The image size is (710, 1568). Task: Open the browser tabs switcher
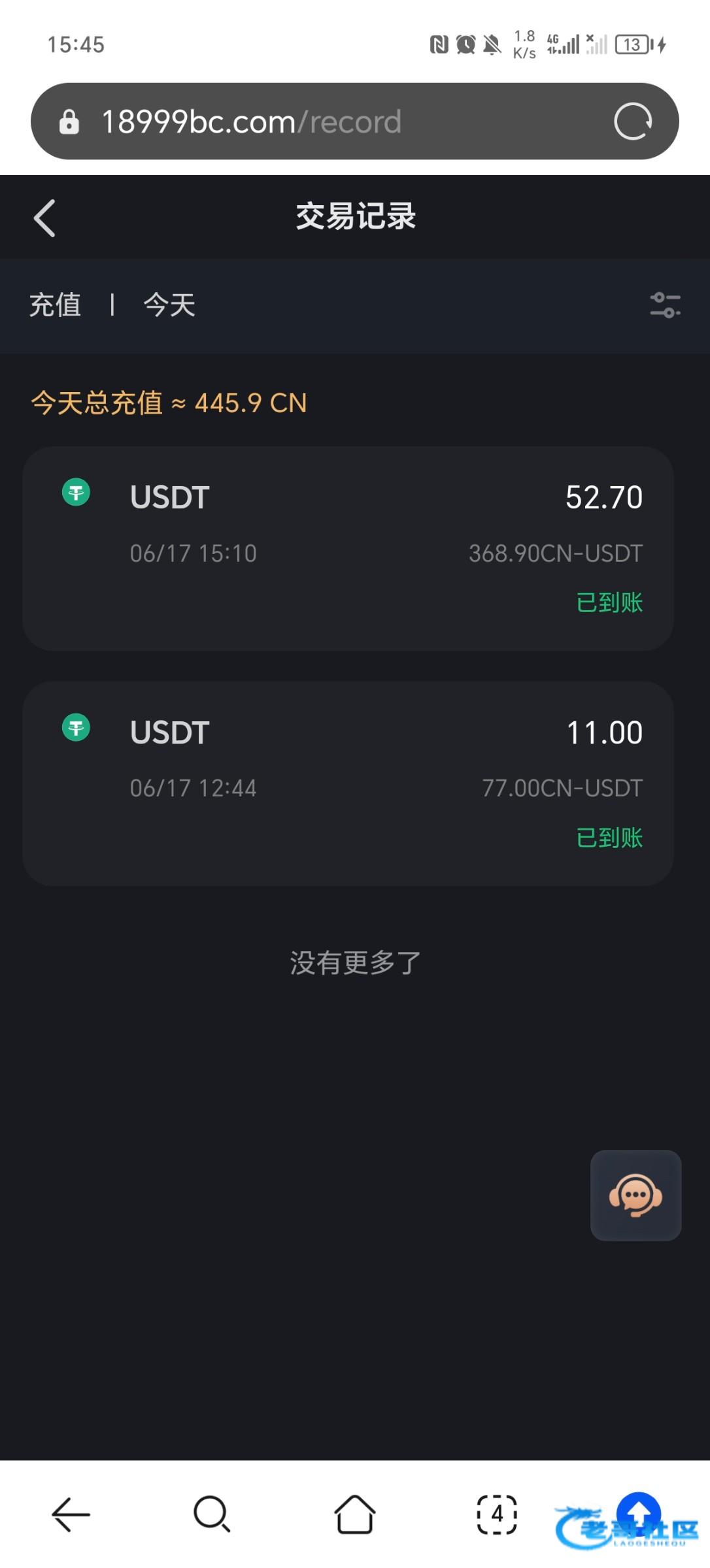pyautogui.click(x=497, y=1514)
